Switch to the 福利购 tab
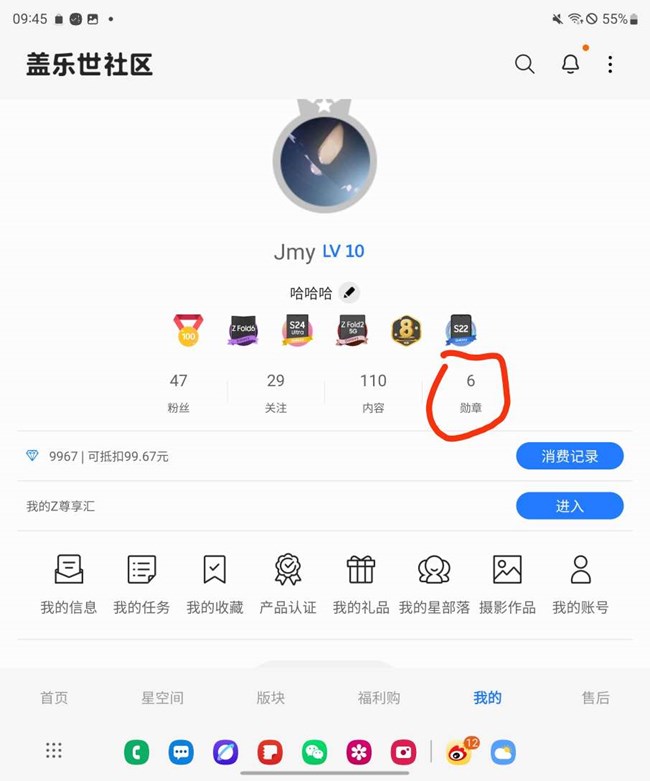The width and height of the screenshot is (650, 781). pyautogui.click(x=379, y=698)
